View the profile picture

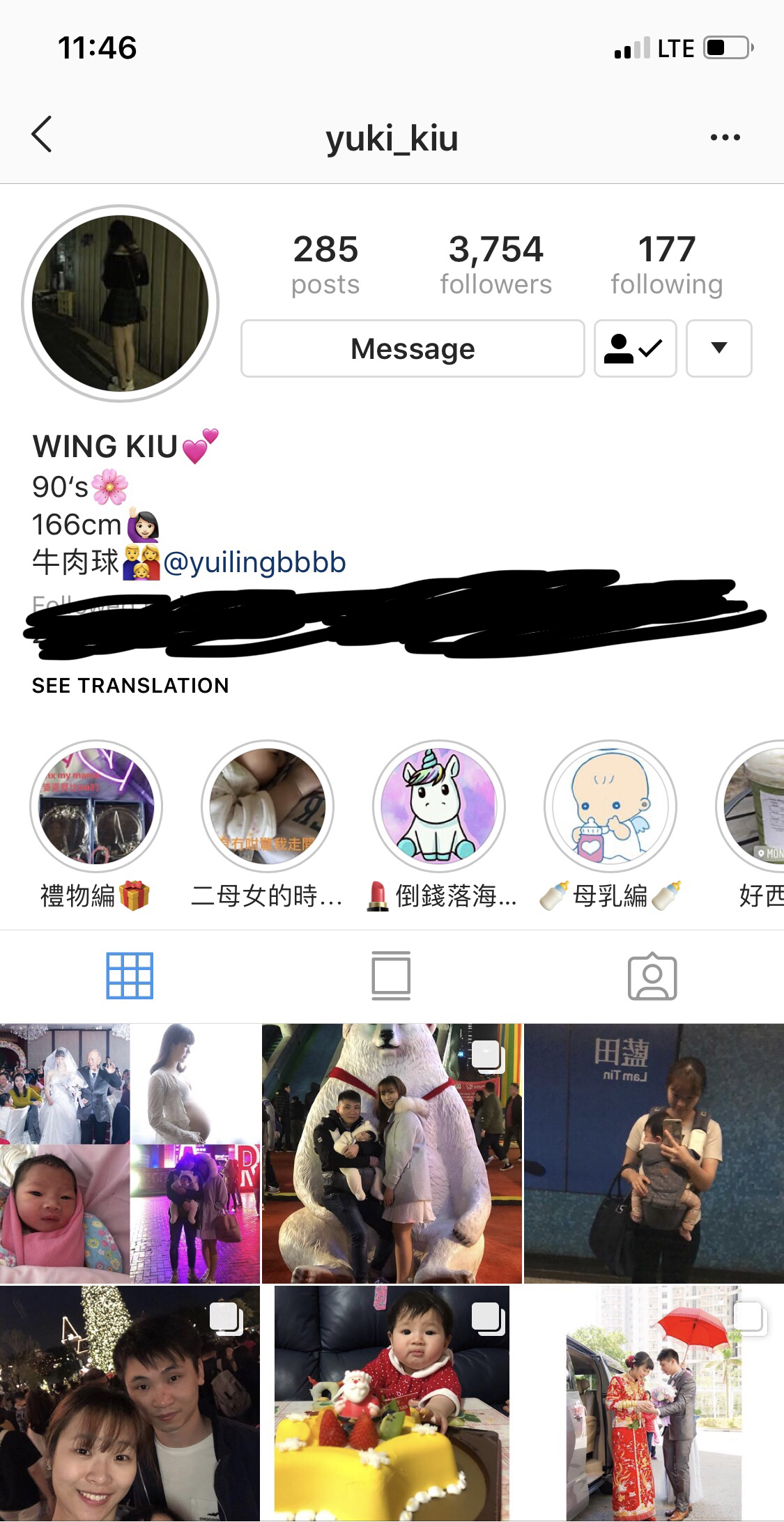point(121,303)
